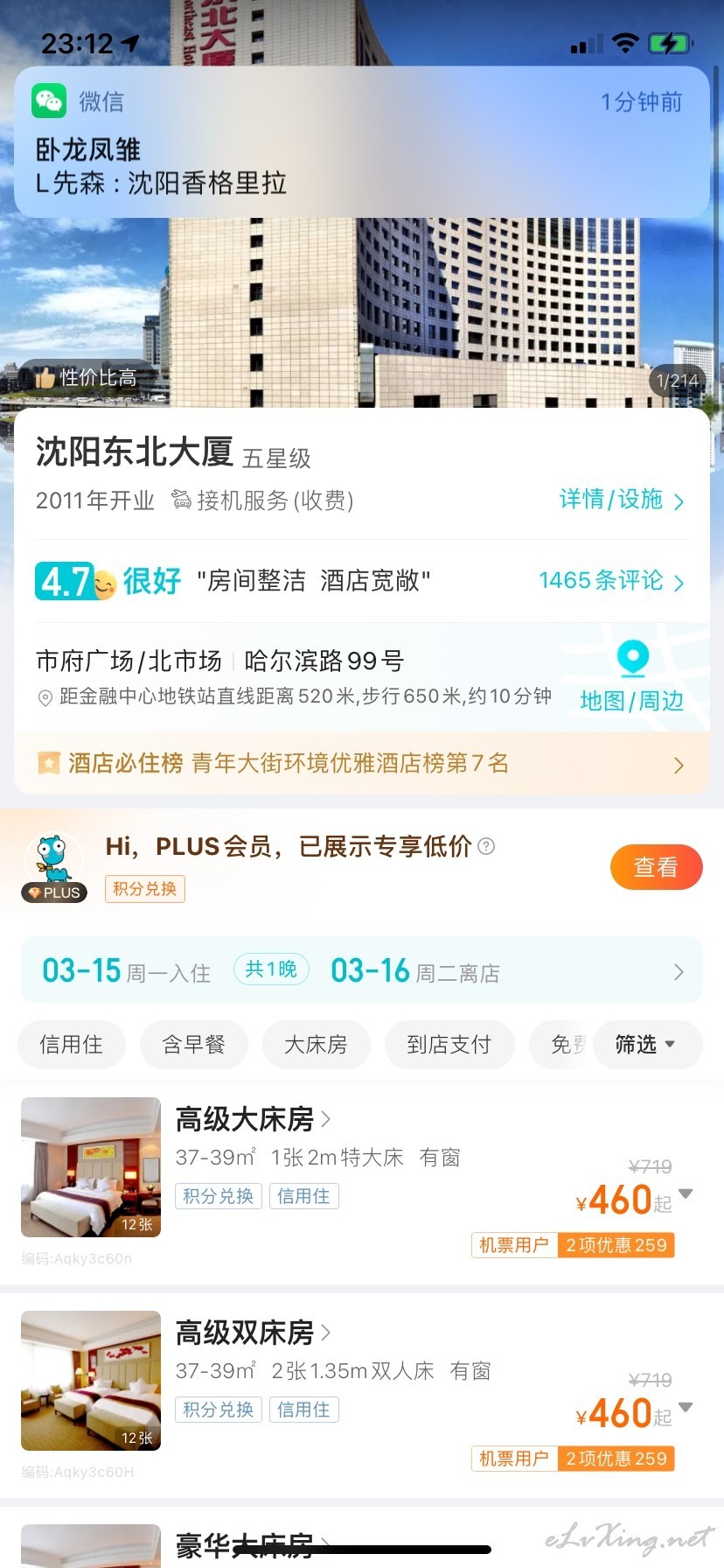Viewport: 724px width, 1568px height.
Task: Filter rooms by 含早餐
Action: (194, 1045)
